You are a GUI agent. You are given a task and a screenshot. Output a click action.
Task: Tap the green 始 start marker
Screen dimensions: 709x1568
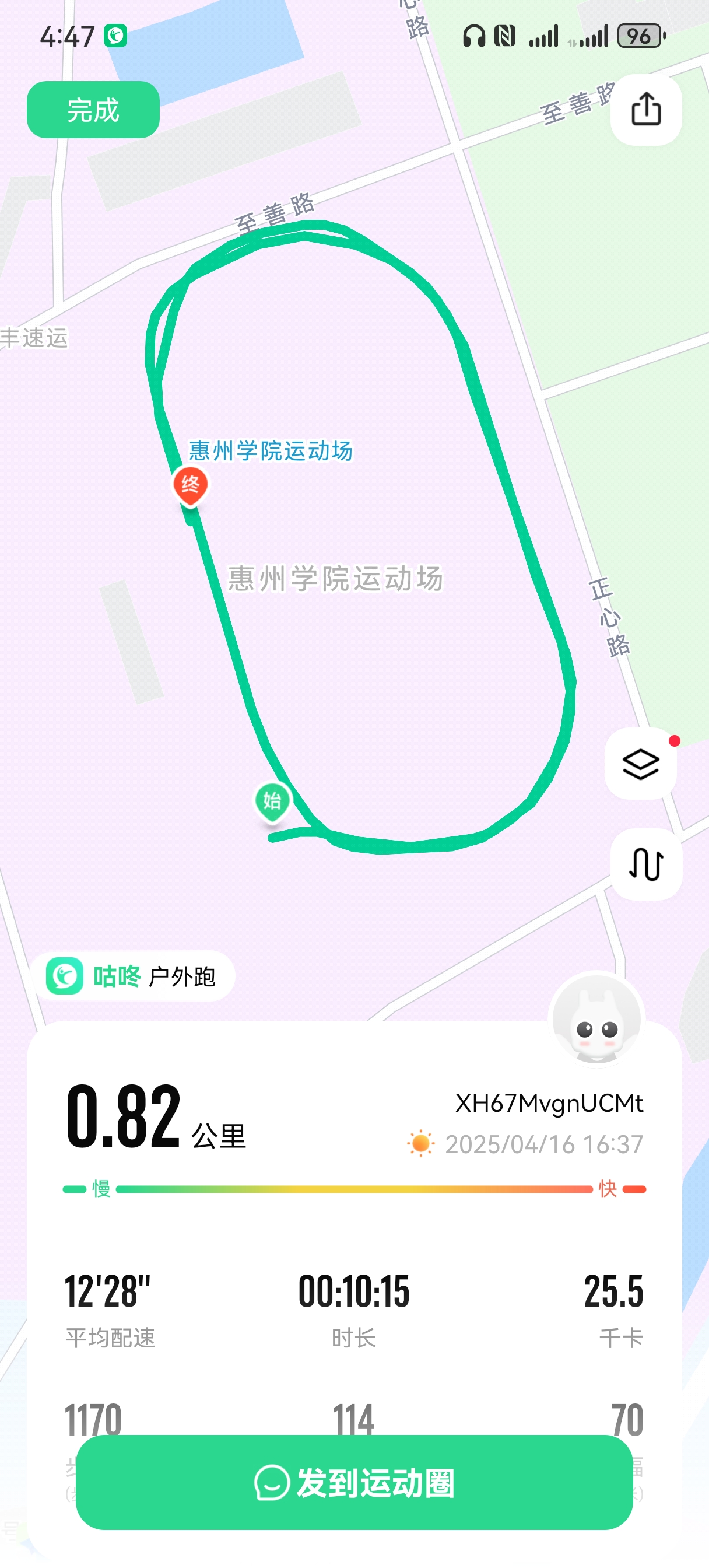pos(272,801)
